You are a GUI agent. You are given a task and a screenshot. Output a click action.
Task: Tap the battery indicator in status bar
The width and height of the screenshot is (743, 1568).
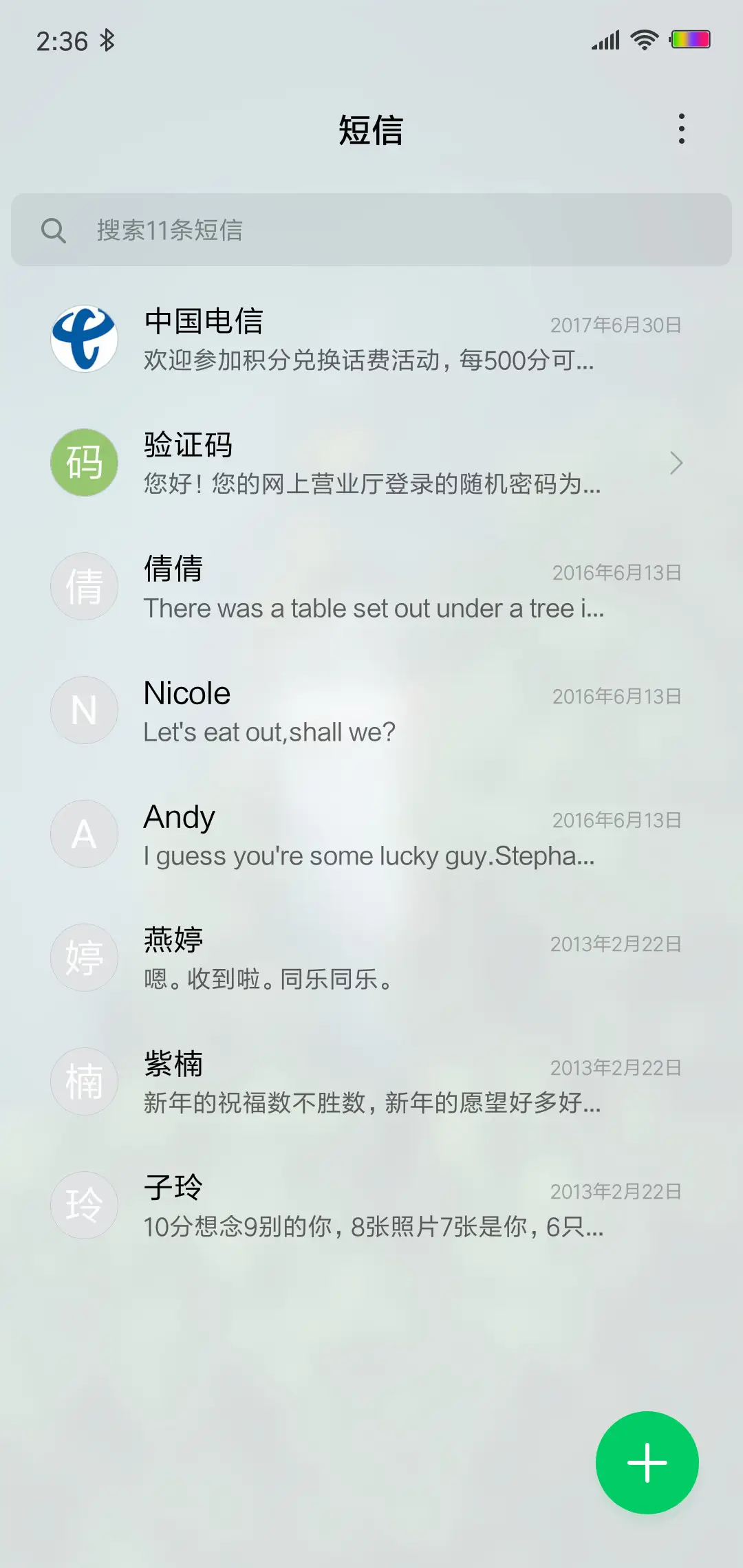click(x=691, y=39)
